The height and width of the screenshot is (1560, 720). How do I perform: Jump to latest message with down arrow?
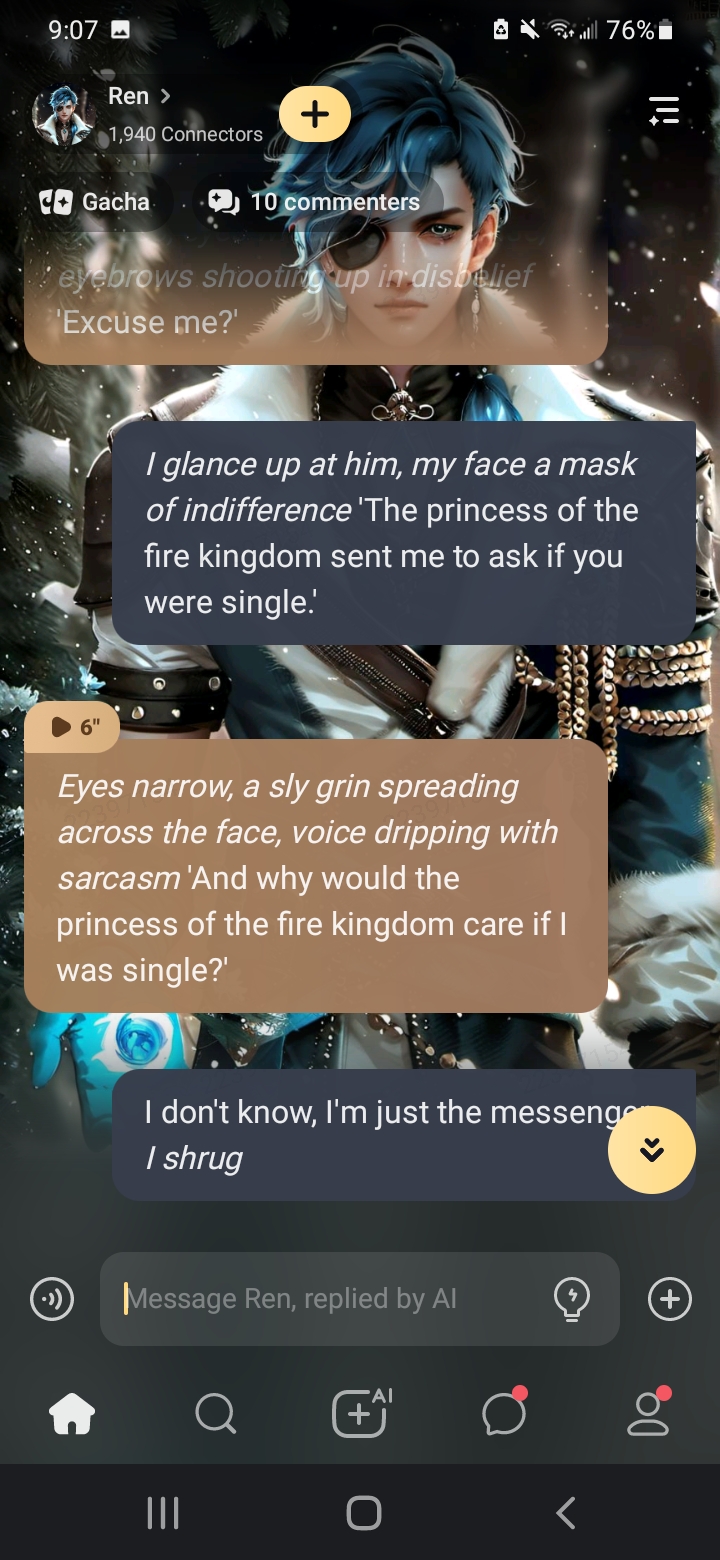(x=652, y=1150)
